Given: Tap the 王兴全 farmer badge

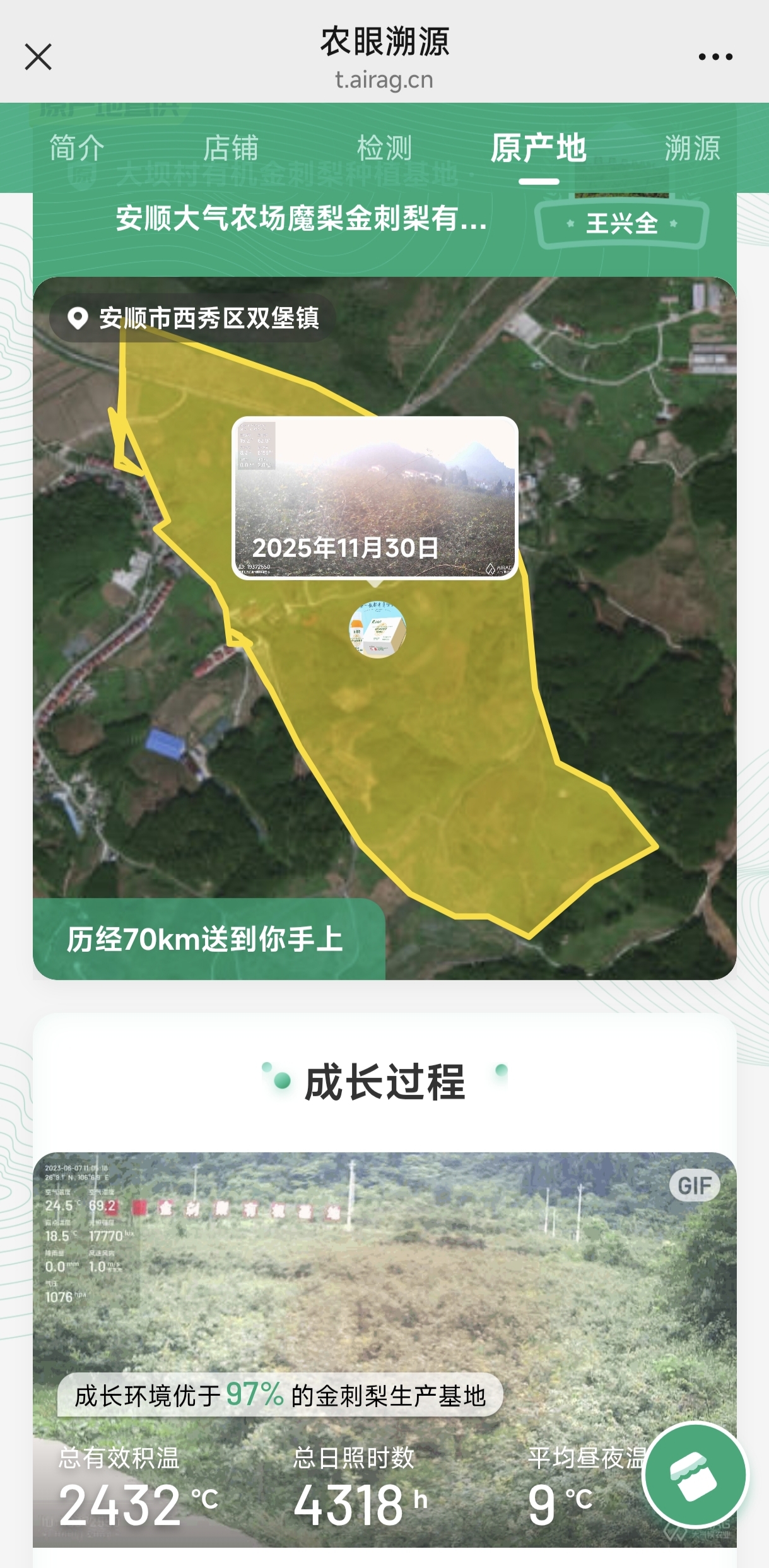Looking at the screenshot, I should pyautogui.click(x=622, y=223).
